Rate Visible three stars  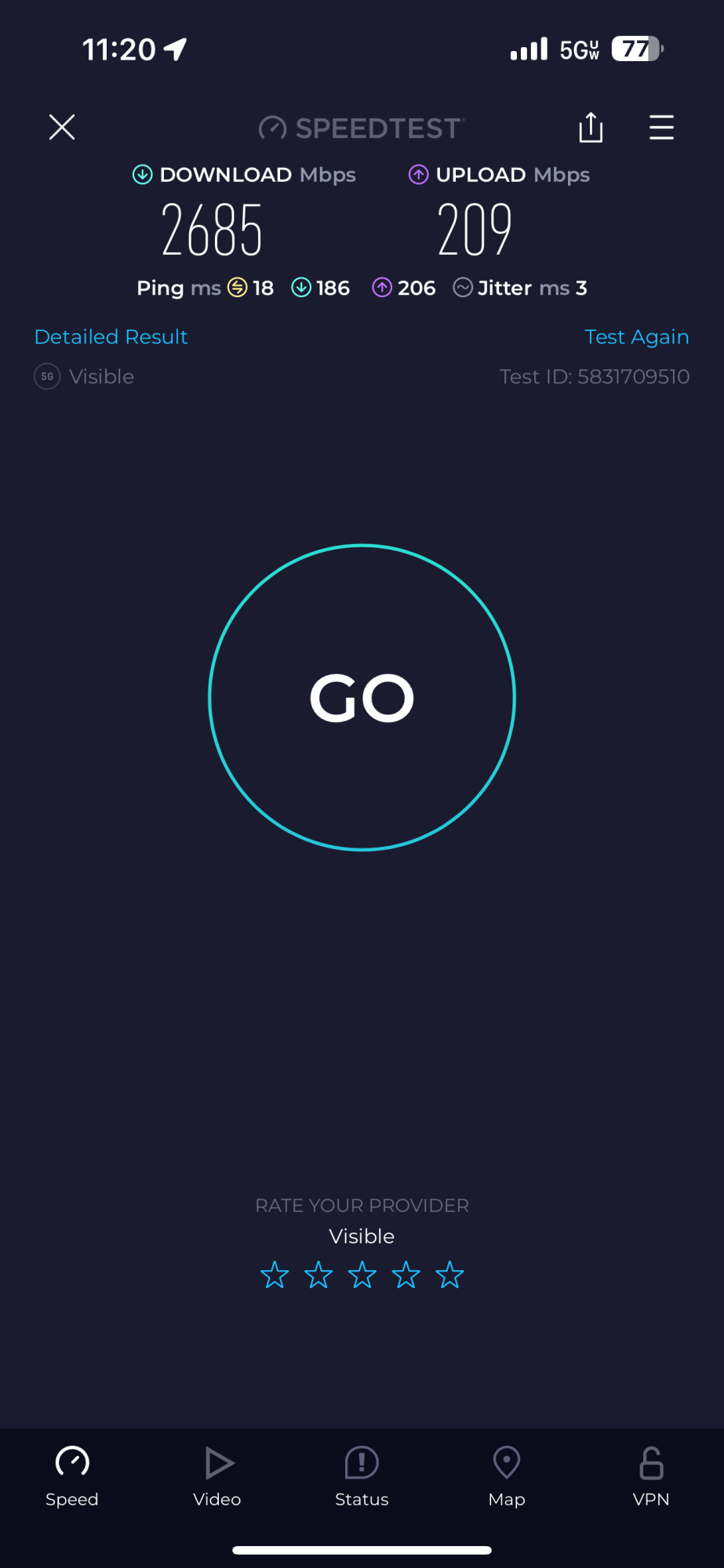pyautogui.click(x=362, y=1276)
